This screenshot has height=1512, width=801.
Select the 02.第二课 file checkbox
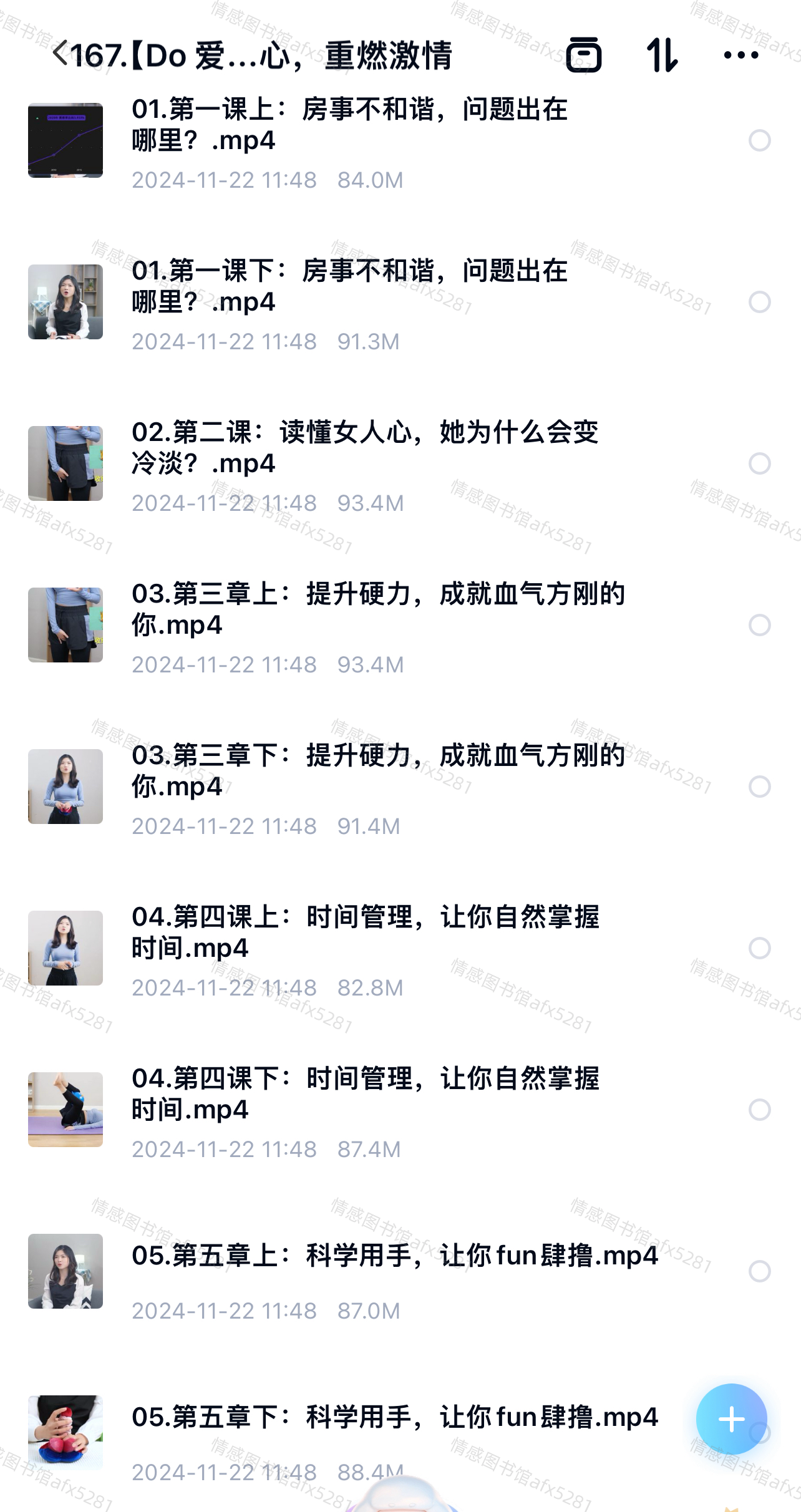click(x=759, y=463)
